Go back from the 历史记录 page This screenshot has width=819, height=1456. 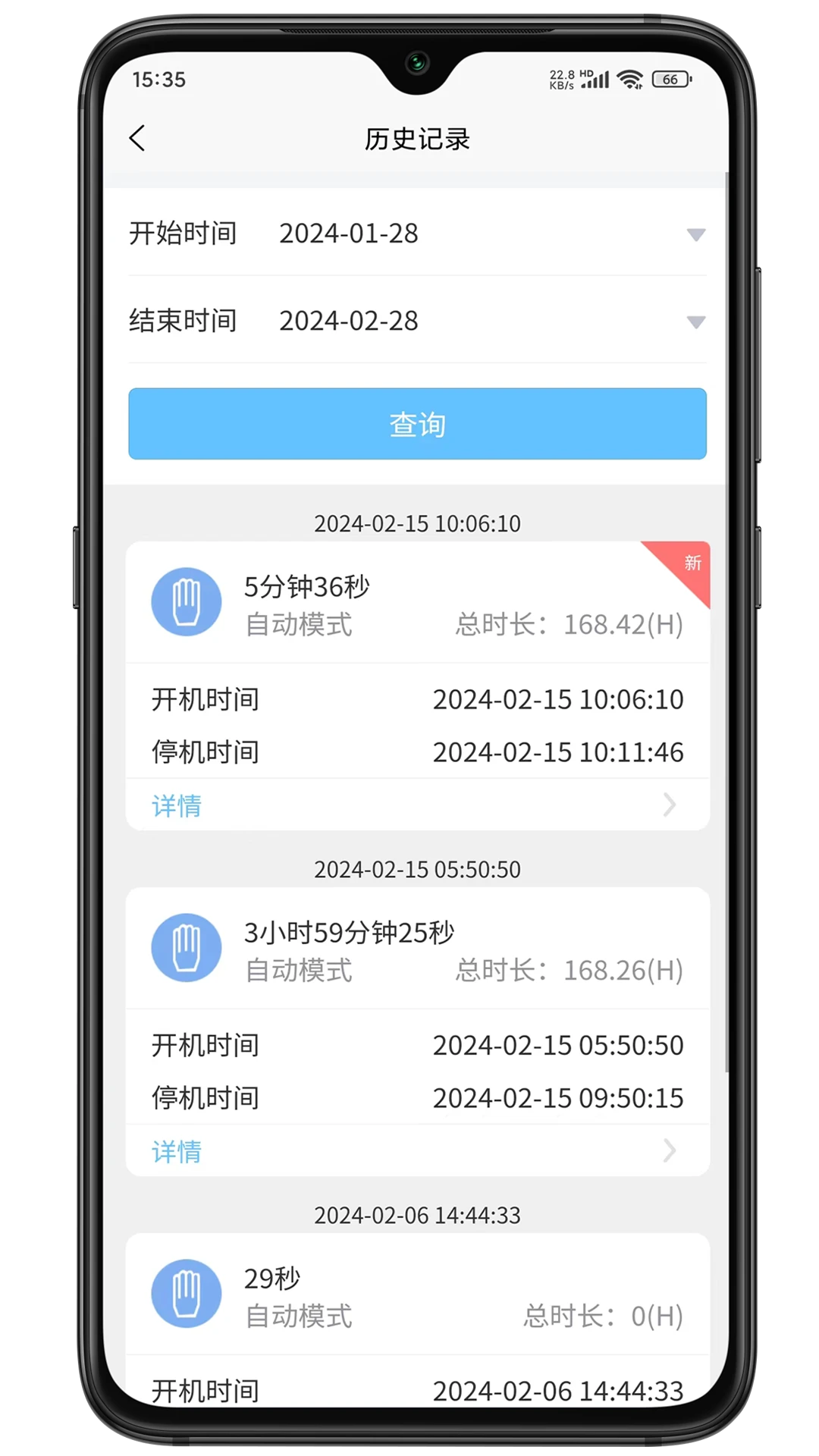pos(137,139)
